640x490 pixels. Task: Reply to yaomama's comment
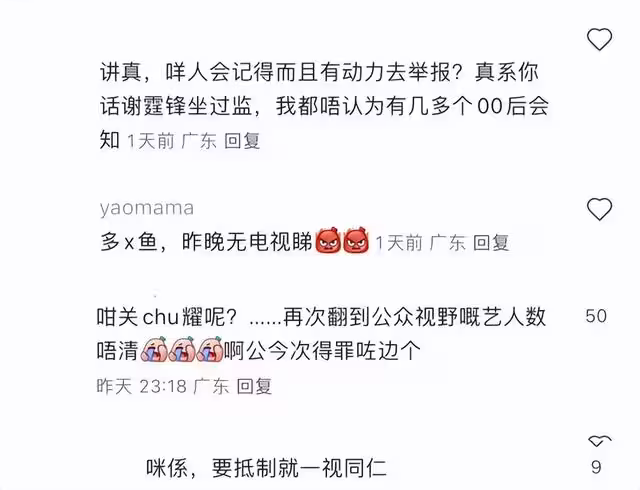pyautogui.click(x=490, y=242)
